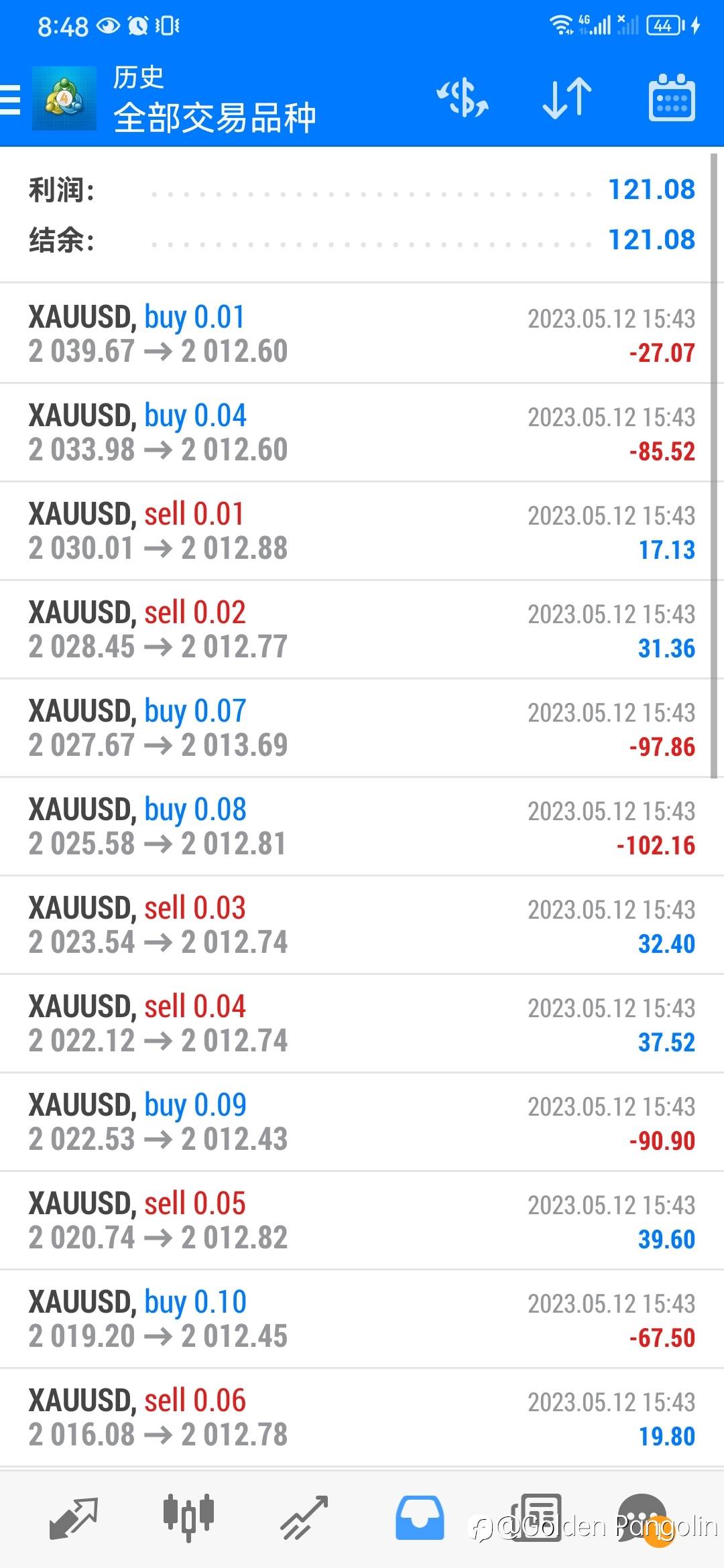The image size is (724, 1568).
Task: View the sell 0.06 trade with 19.80
Action: click(x=362, y=1417)
